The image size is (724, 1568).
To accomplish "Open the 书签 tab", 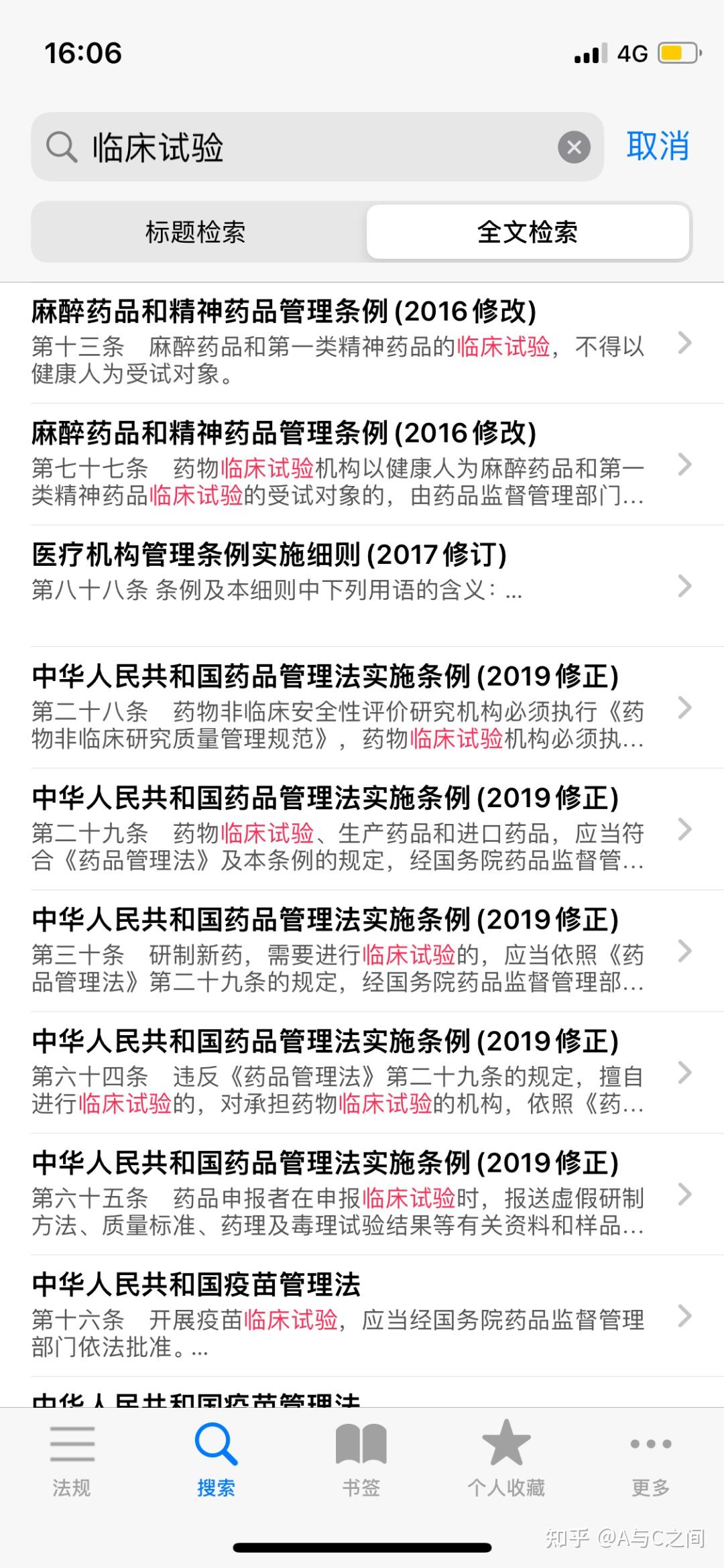I will tap(361, 1459).
